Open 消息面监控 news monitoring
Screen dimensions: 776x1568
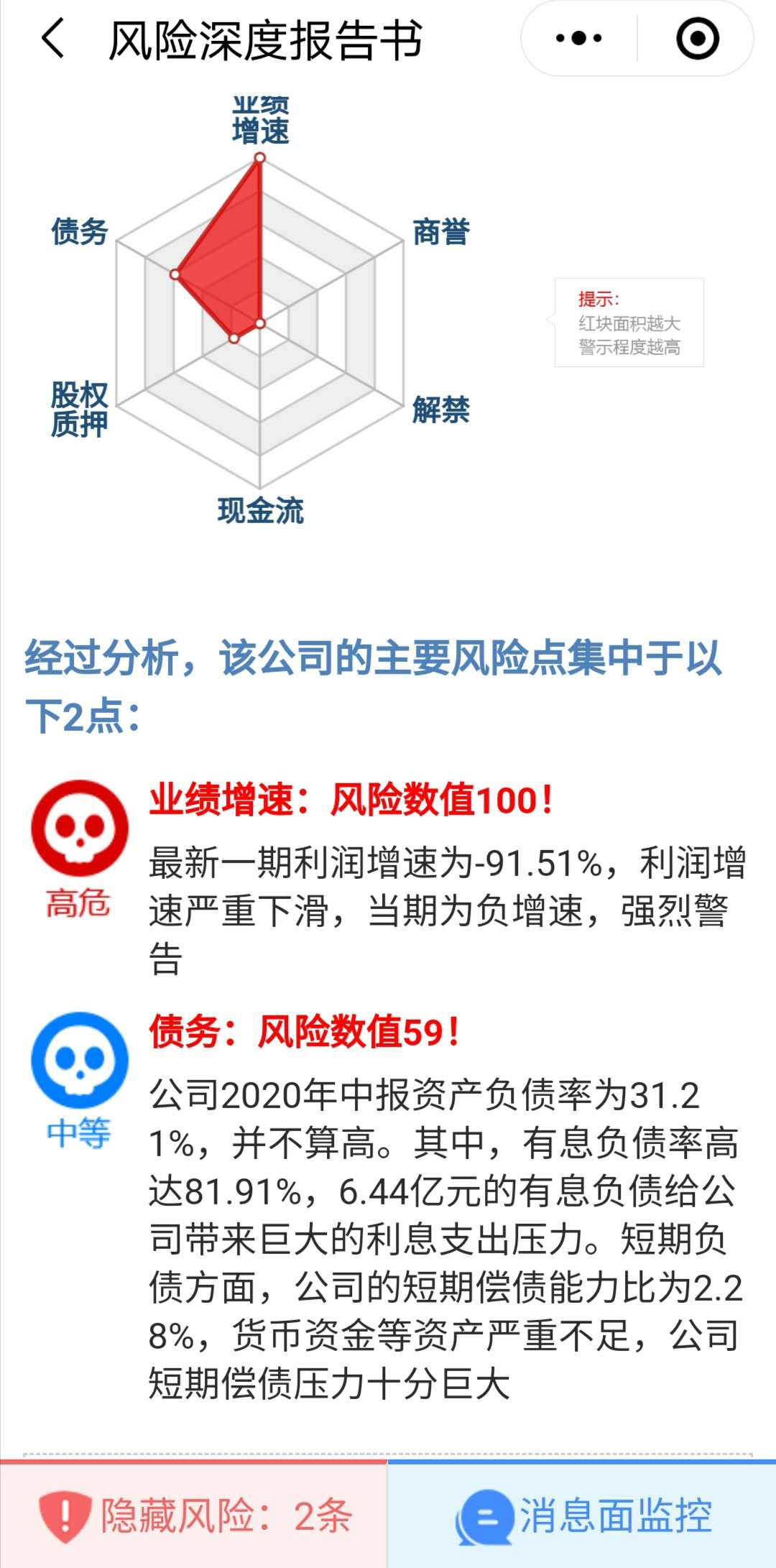[x=583, y=1516]
